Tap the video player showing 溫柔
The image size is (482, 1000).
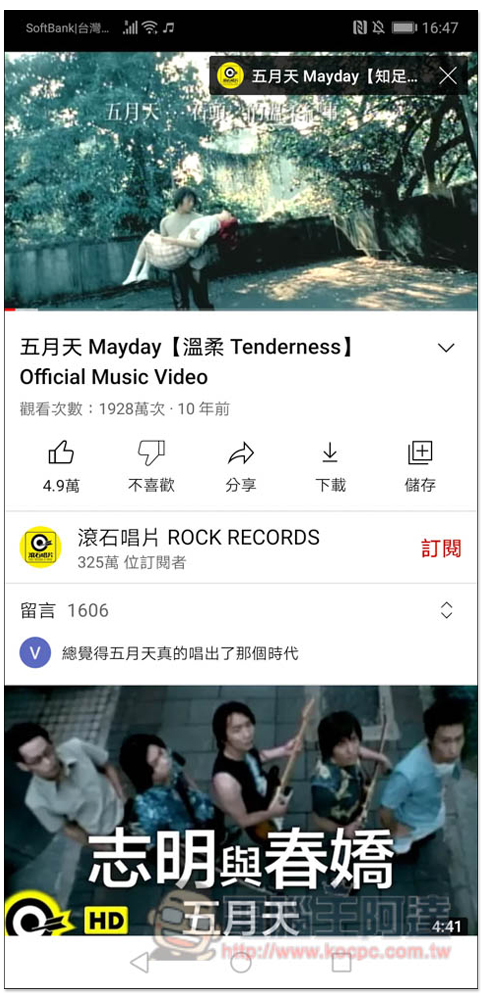(x=240, y=181)
